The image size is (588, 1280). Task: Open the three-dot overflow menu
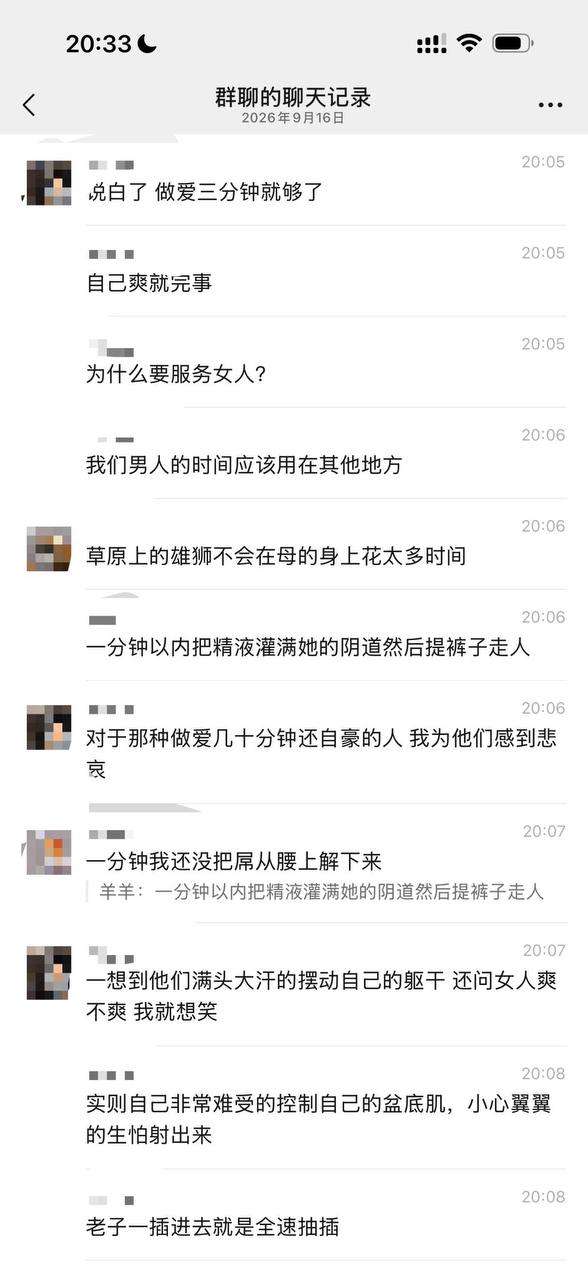[x=550, y=105]
